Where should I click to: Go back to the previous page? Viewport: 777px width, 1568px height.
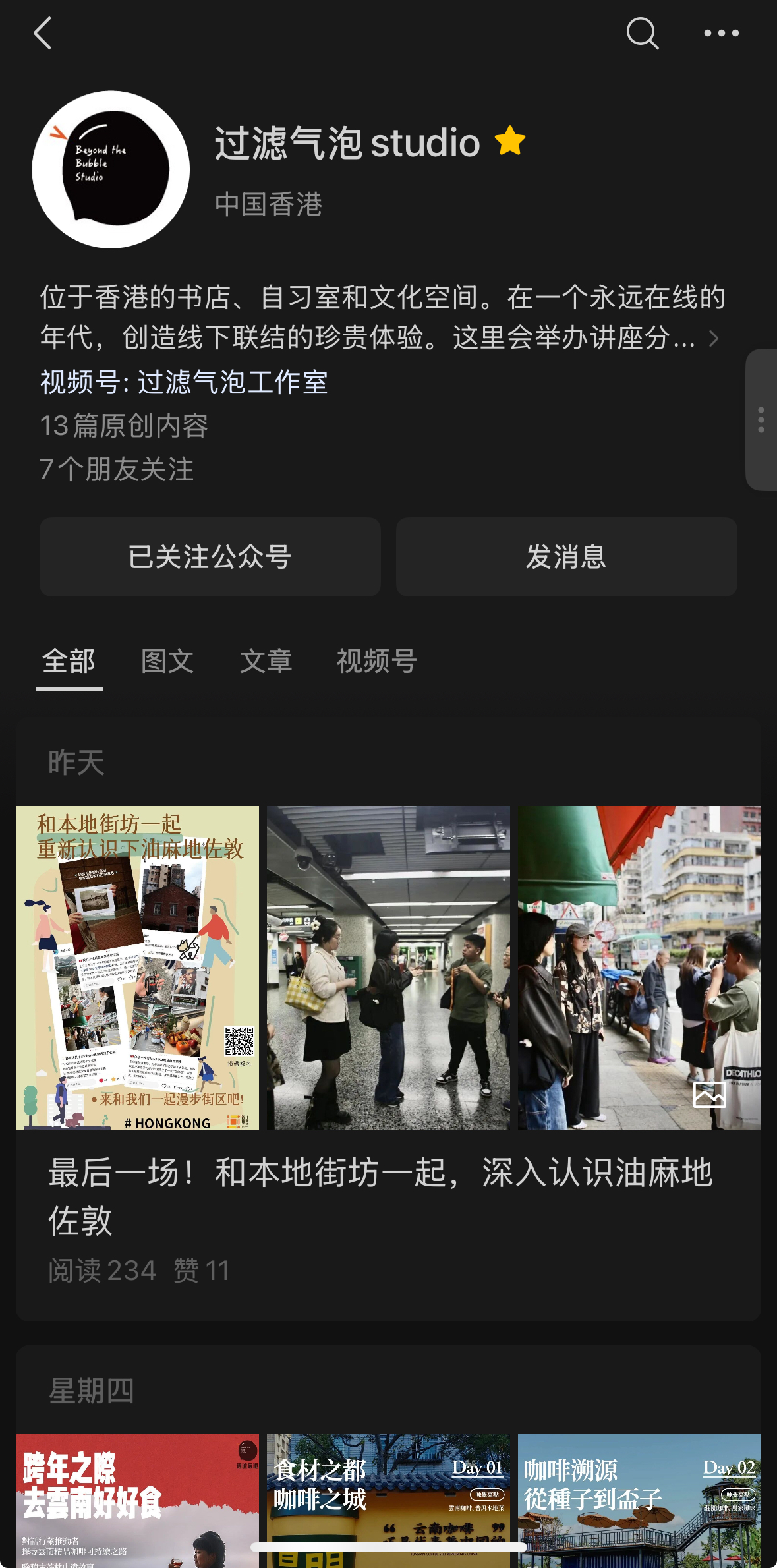coord(43,34)
